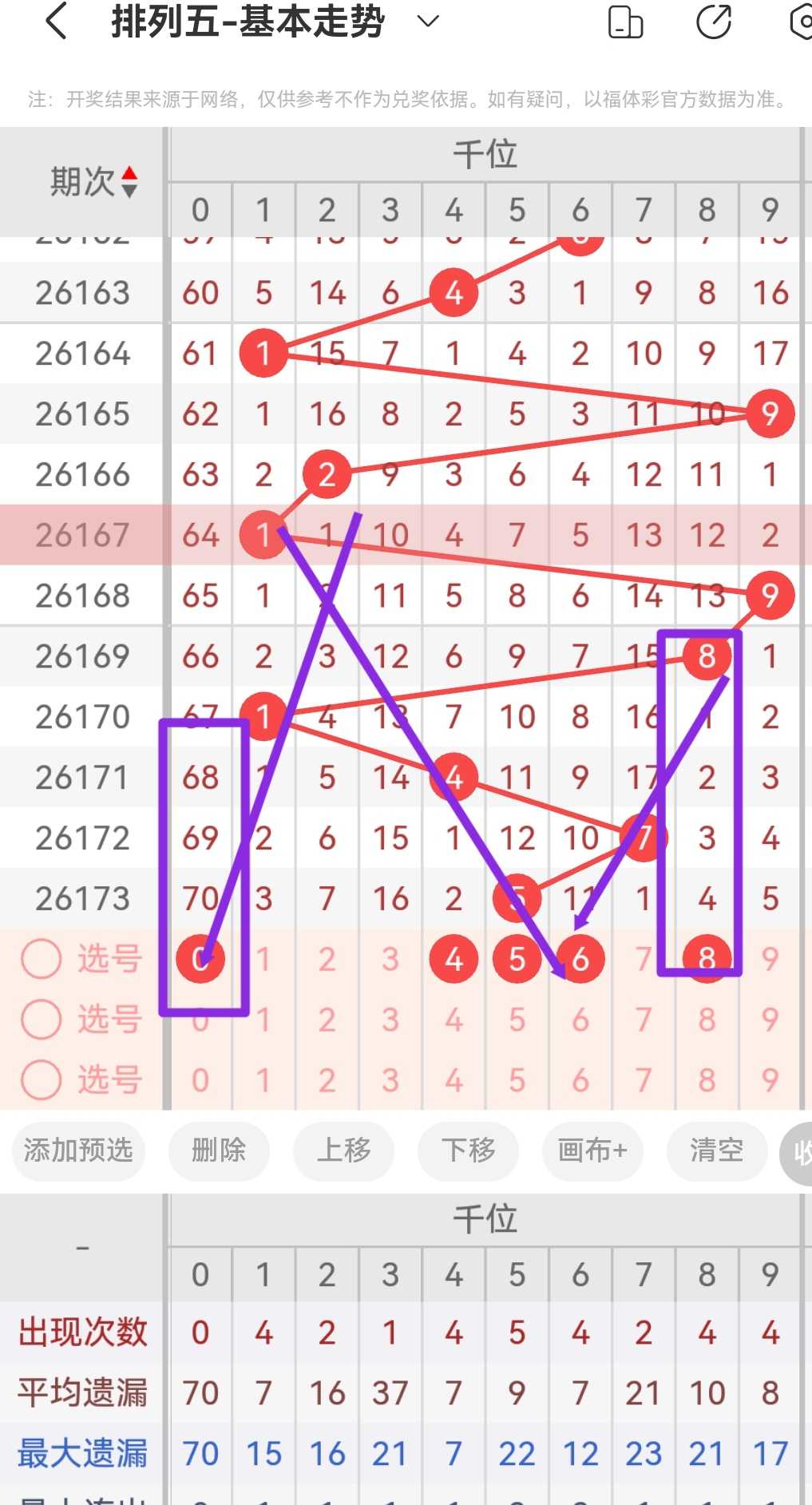Pick number 9 in first 选号 row

pos(770,959)
